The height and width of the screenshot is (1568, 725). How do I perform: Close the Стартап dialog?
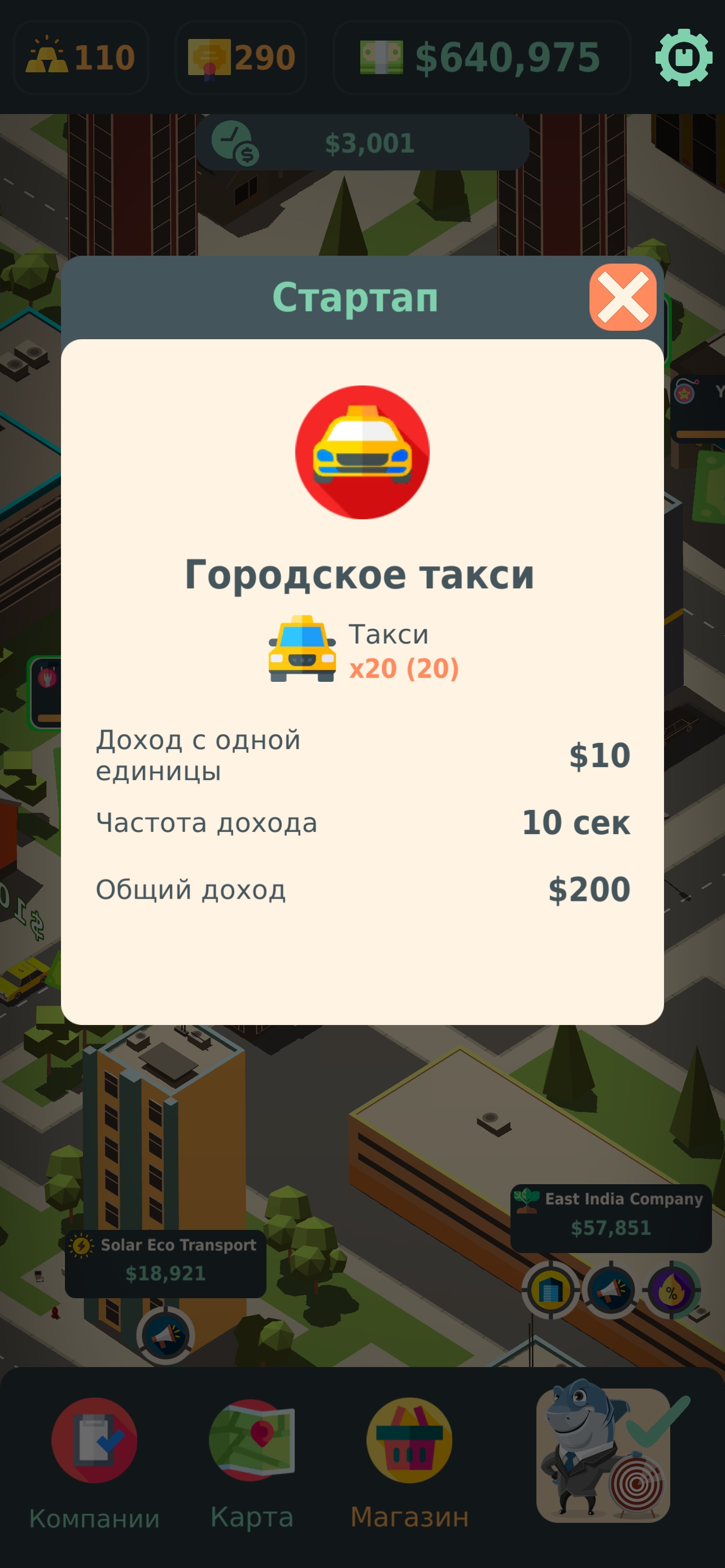(623, 297)
